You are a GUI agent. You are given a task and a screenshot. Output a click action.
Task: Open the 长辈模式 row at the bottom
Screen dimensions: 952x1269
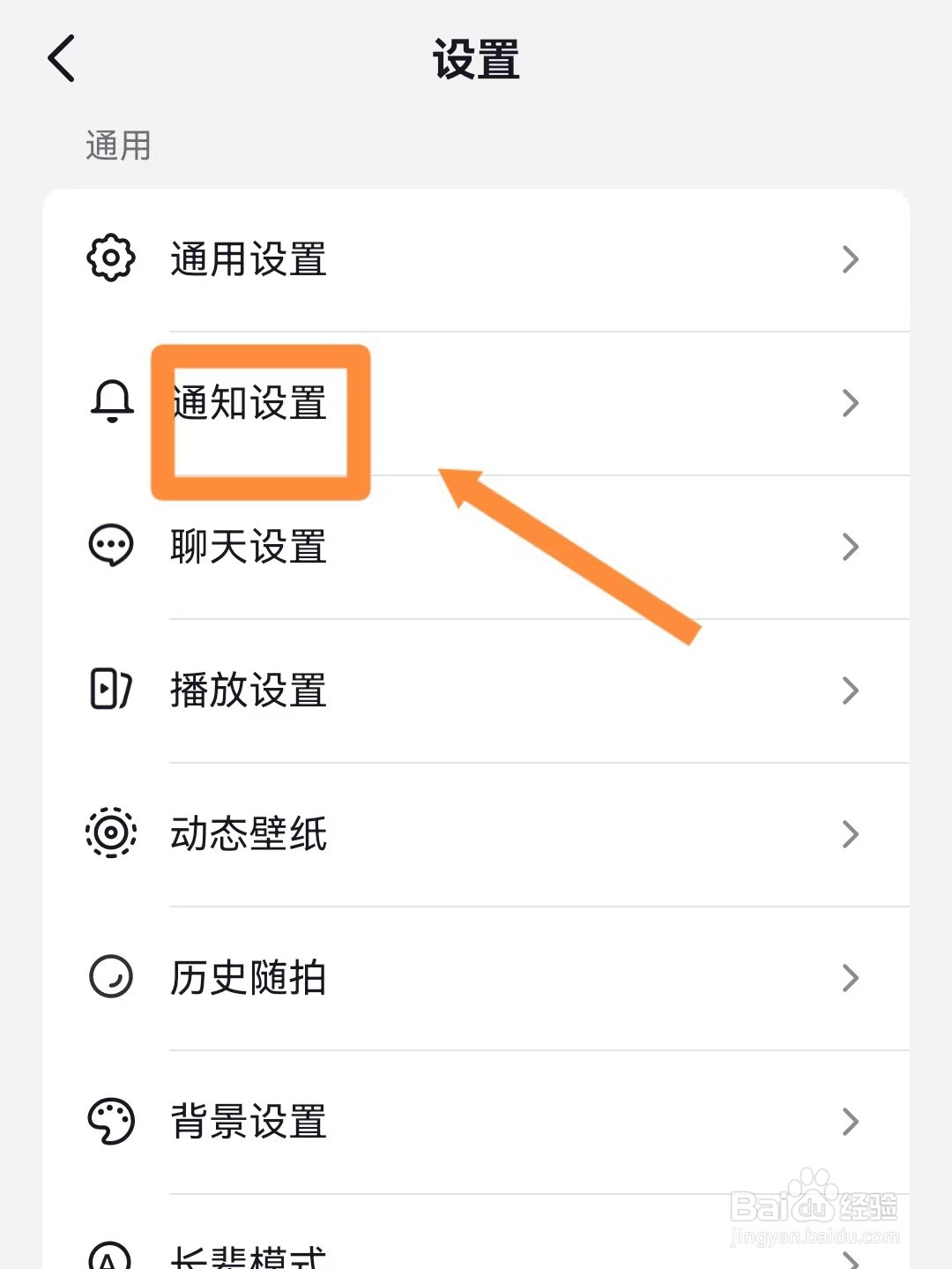click(x=248, y=1257)
